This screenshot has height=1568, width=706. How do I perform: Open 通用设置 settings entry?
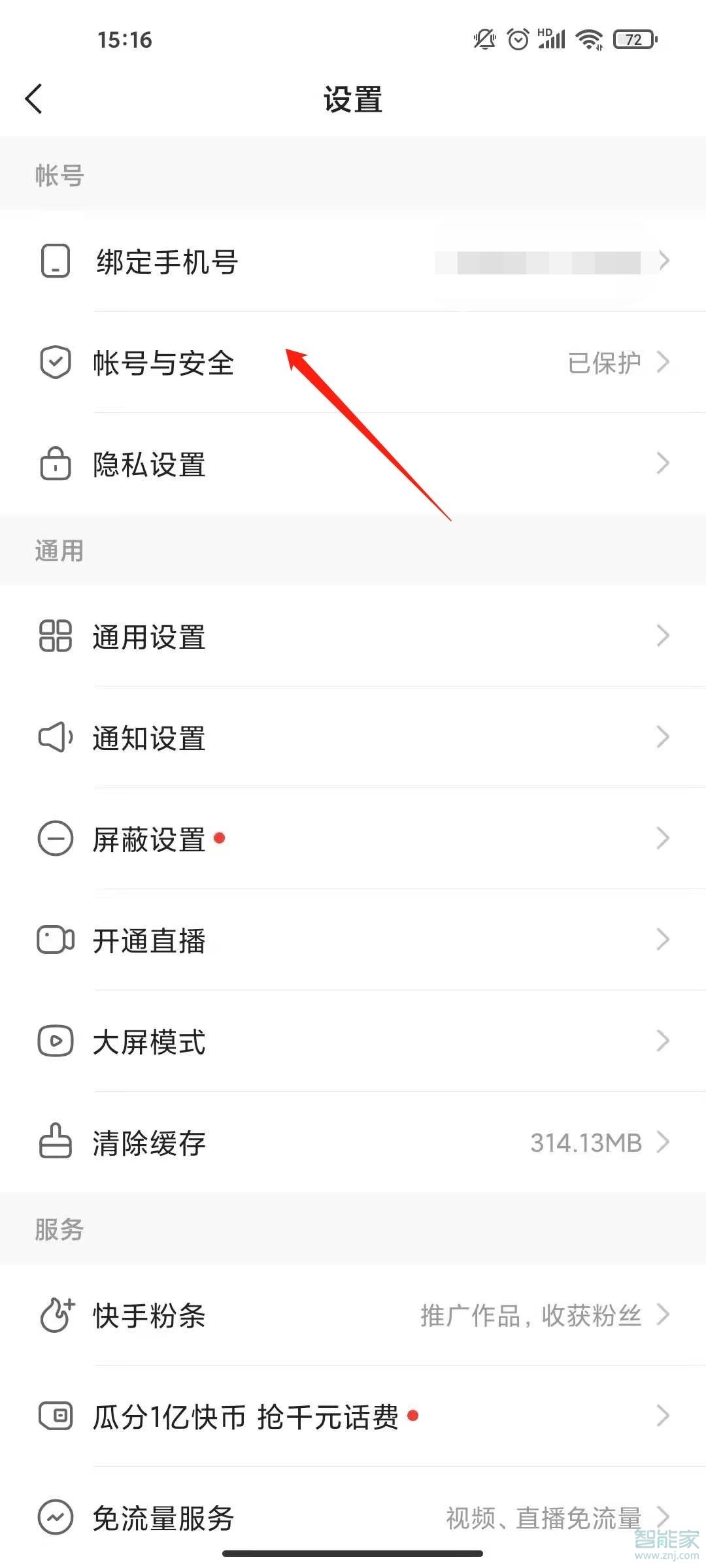click(x=353, y=636)
